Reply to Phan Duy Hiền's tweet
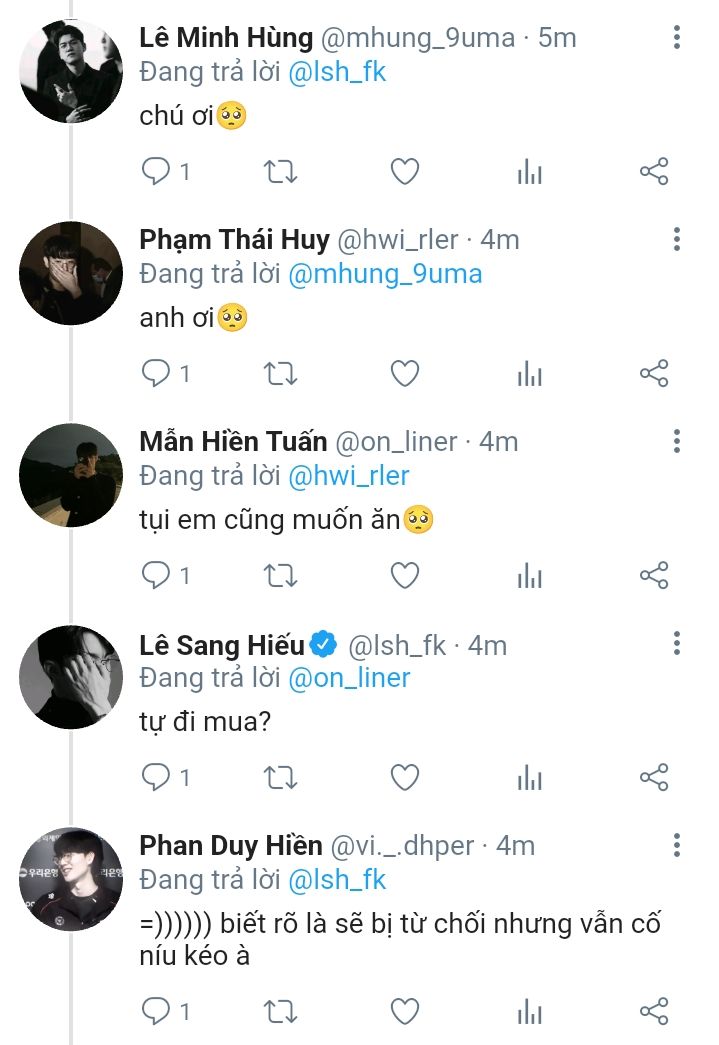 click(156, 1010)
